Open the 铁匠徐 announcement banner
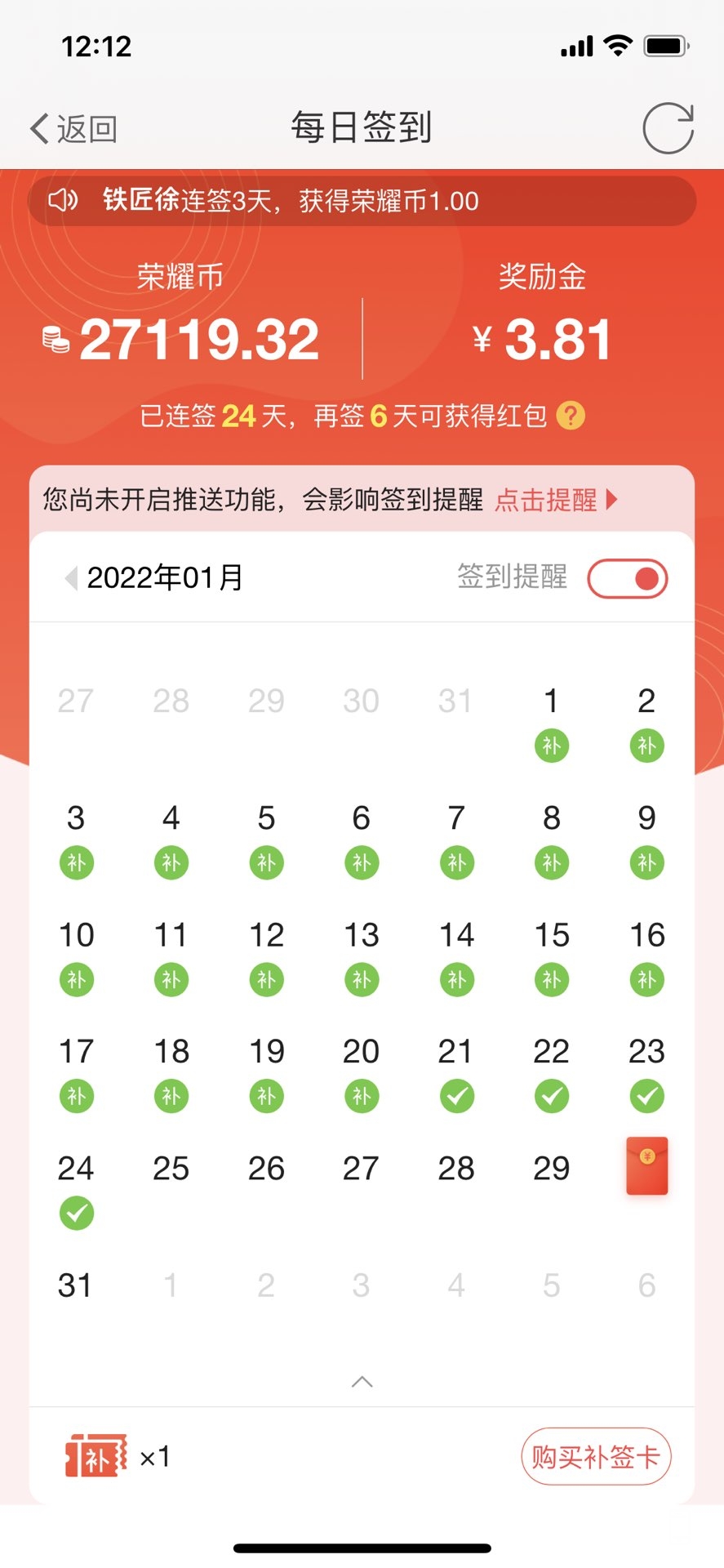The image size is (724, 1568). click(x=362, y=201)
